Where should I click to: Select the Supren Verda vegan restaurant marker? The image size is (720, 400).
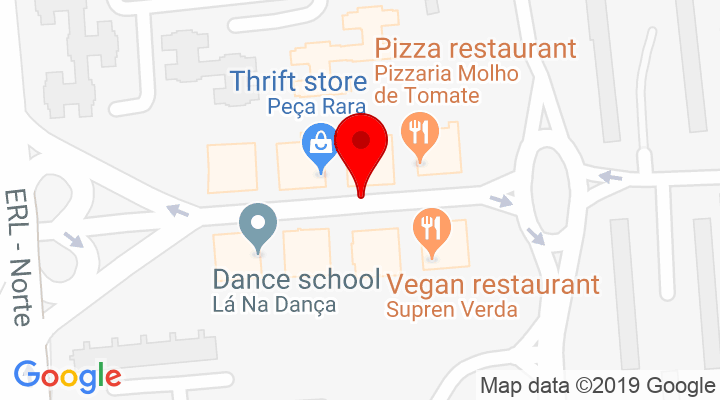click(x=432, y=227)
